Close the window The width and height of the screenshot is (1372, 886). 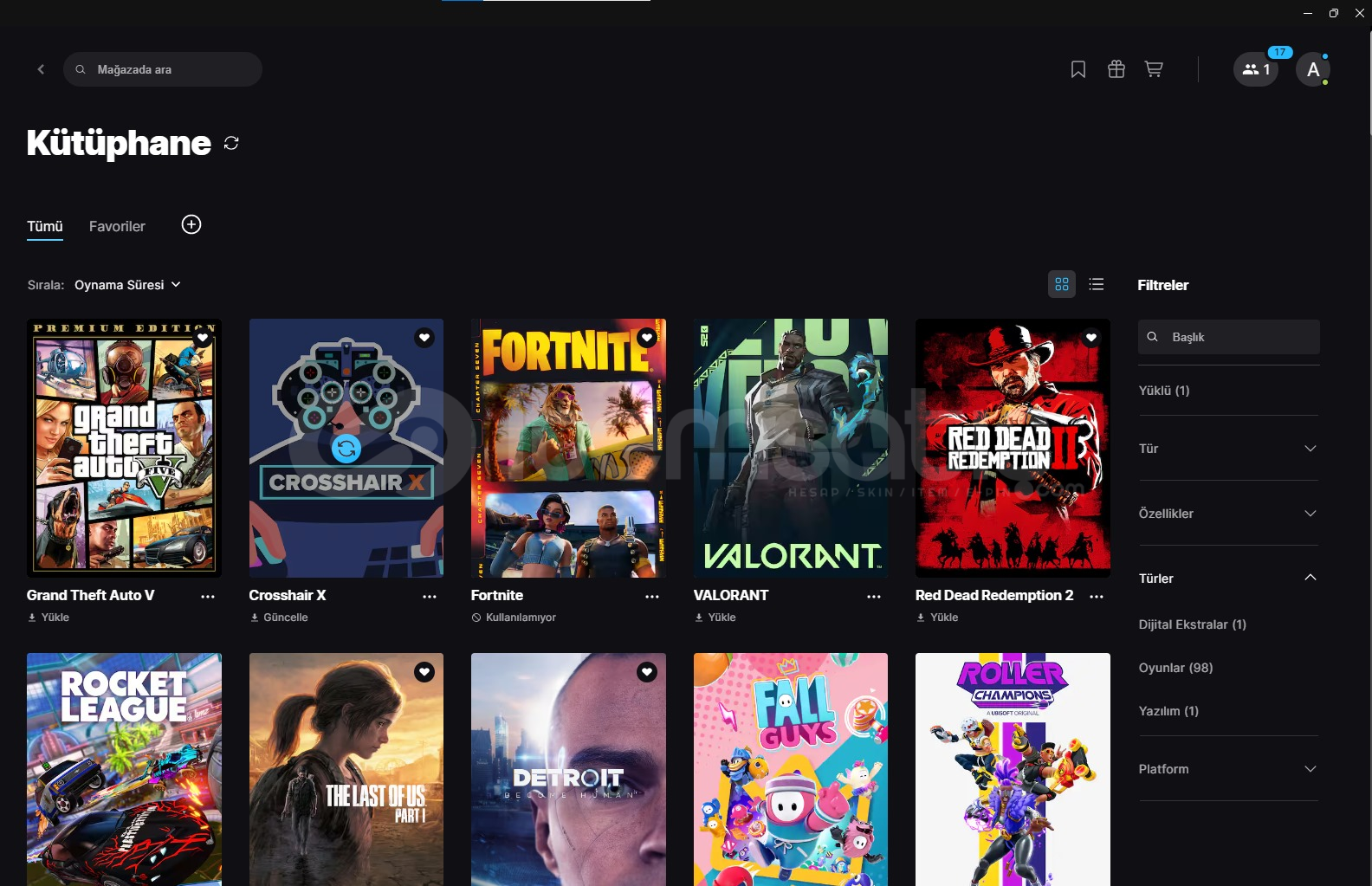click(x=1360, y=13)
